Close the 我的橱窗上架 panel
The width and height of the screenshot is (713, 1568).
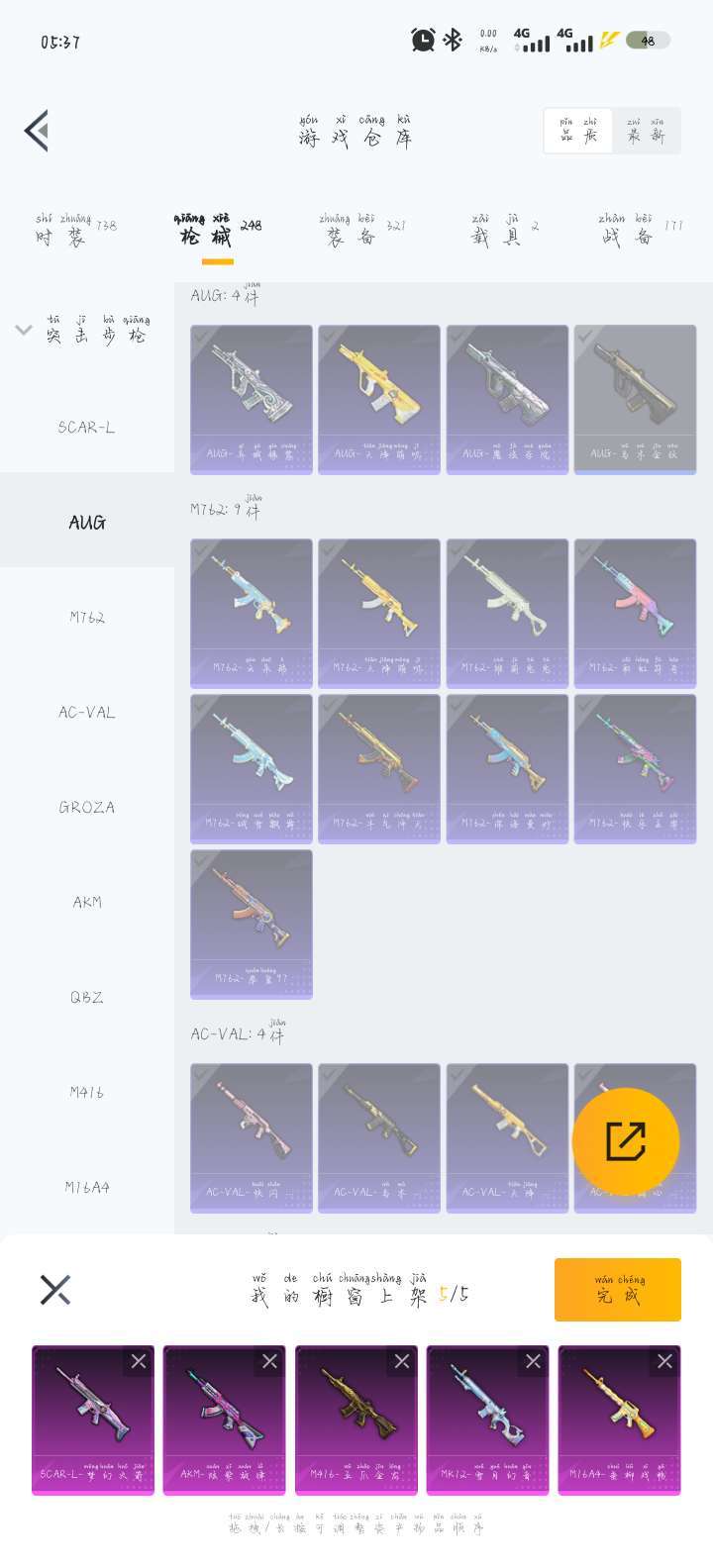click(x=55, y=1290)
